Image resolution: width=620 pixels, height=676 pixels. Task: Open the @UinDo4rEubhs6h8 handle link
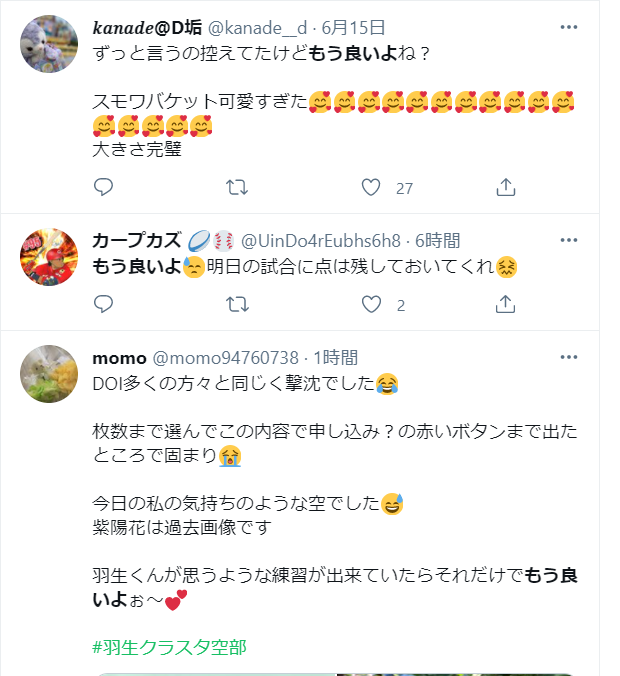320,240
